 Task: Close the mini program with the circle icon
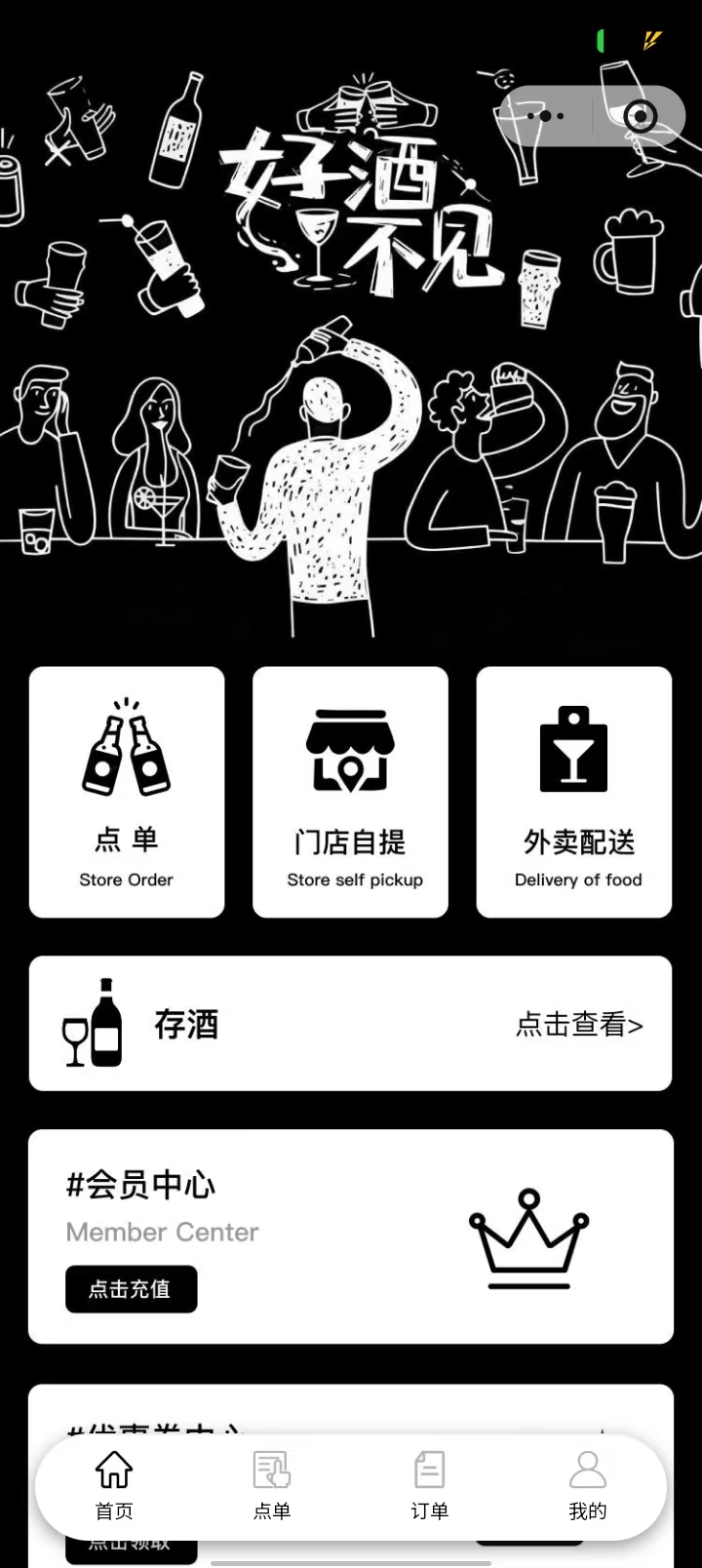pyautogui.click(x=640, y=116)
